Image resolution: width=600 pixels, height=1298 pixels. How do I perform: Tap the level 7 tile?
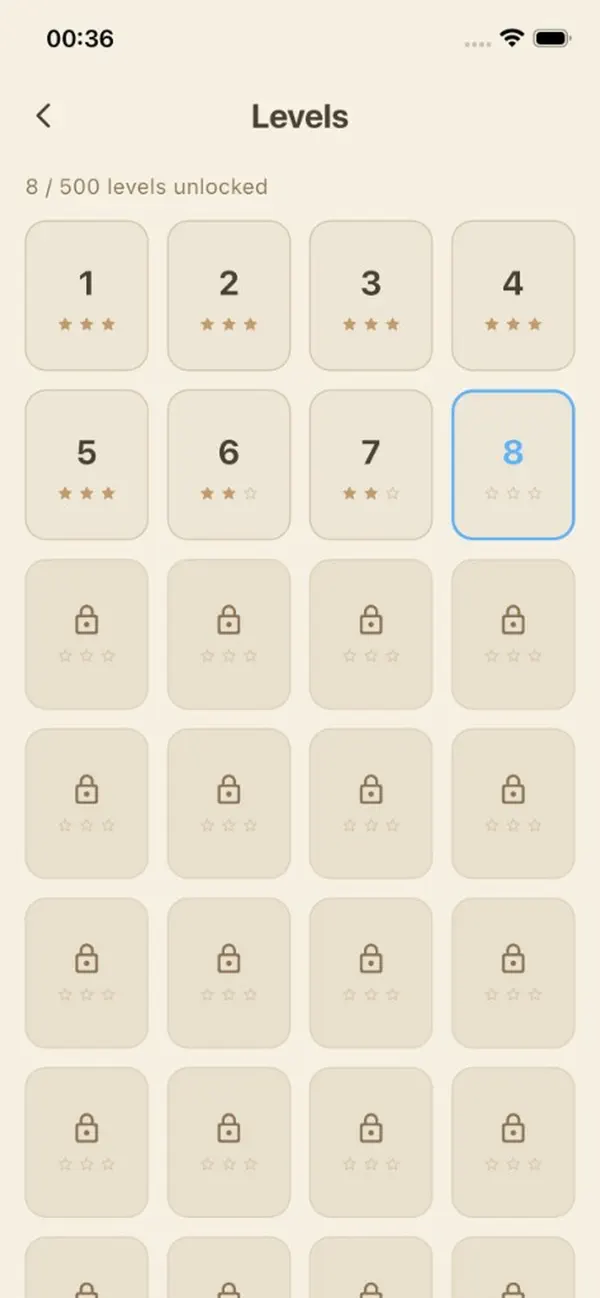point(371,465)
